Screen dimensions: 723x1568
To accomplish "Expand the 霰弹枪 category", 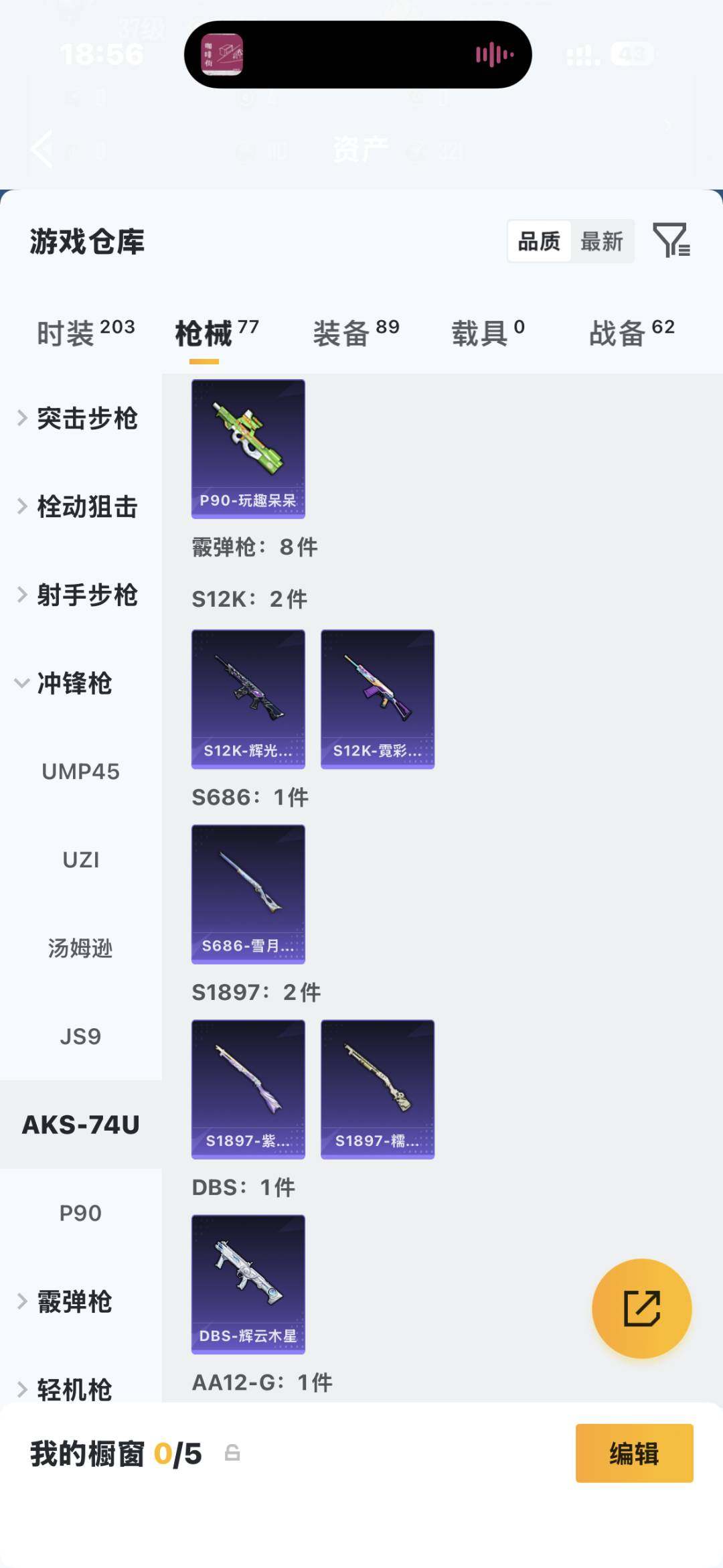I will (x=74, y=1301).
